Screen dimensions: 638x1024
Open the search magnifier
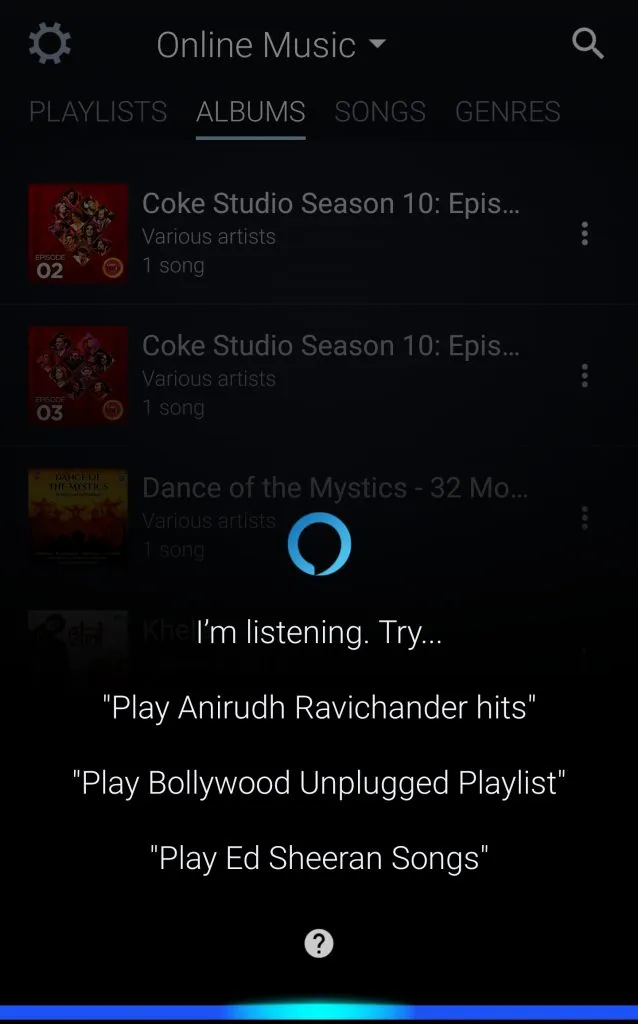click(587, 44)
